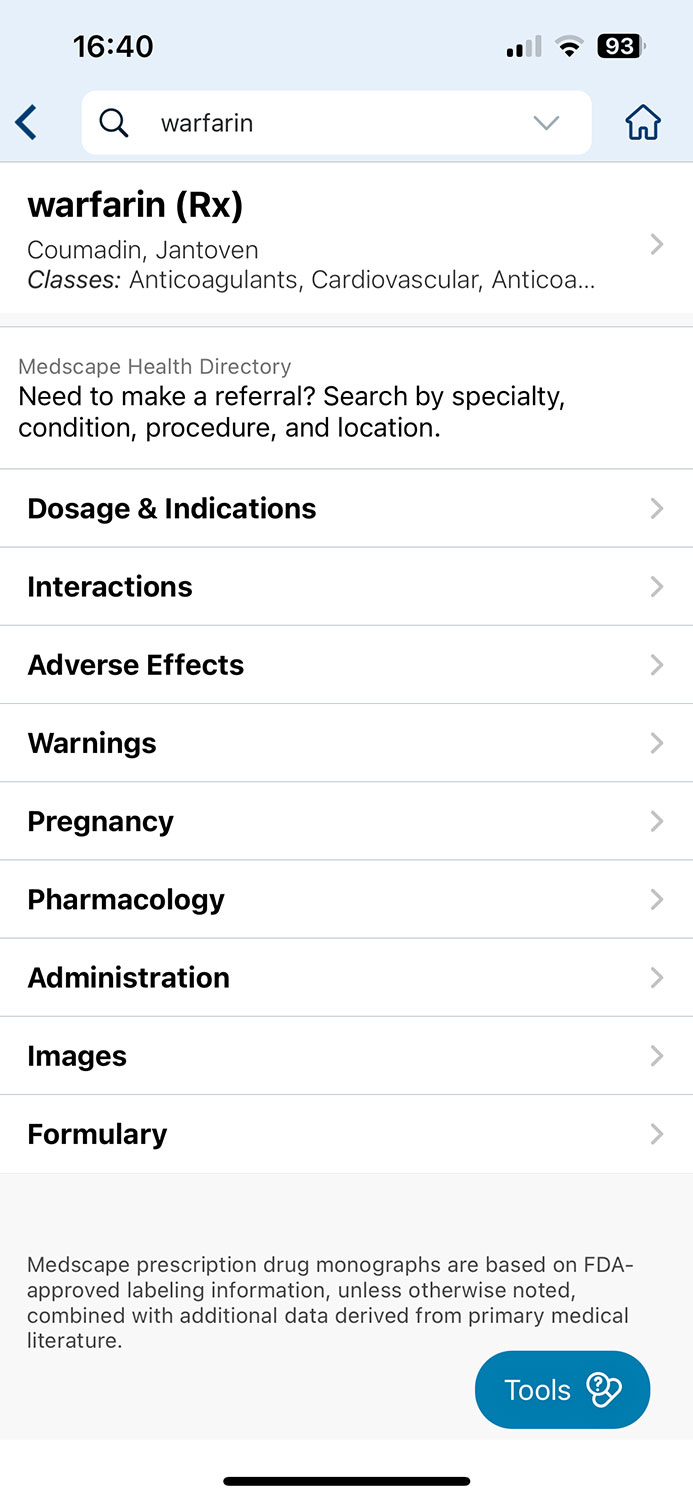
Task: Open Pregnancy information
Action: click(346, 821)
